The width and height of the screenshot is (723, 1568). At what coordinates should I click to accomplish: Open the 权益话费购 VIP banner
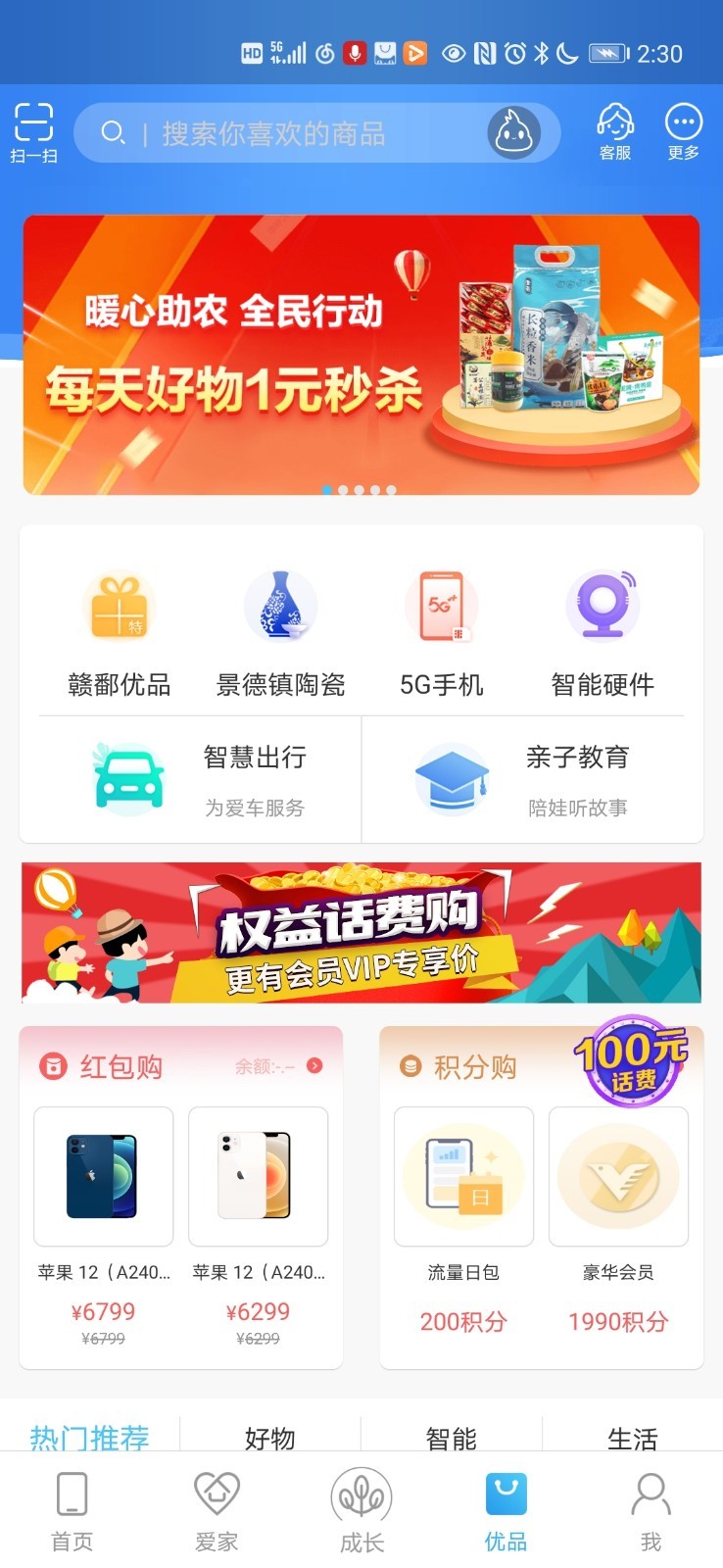coord(361,933)
